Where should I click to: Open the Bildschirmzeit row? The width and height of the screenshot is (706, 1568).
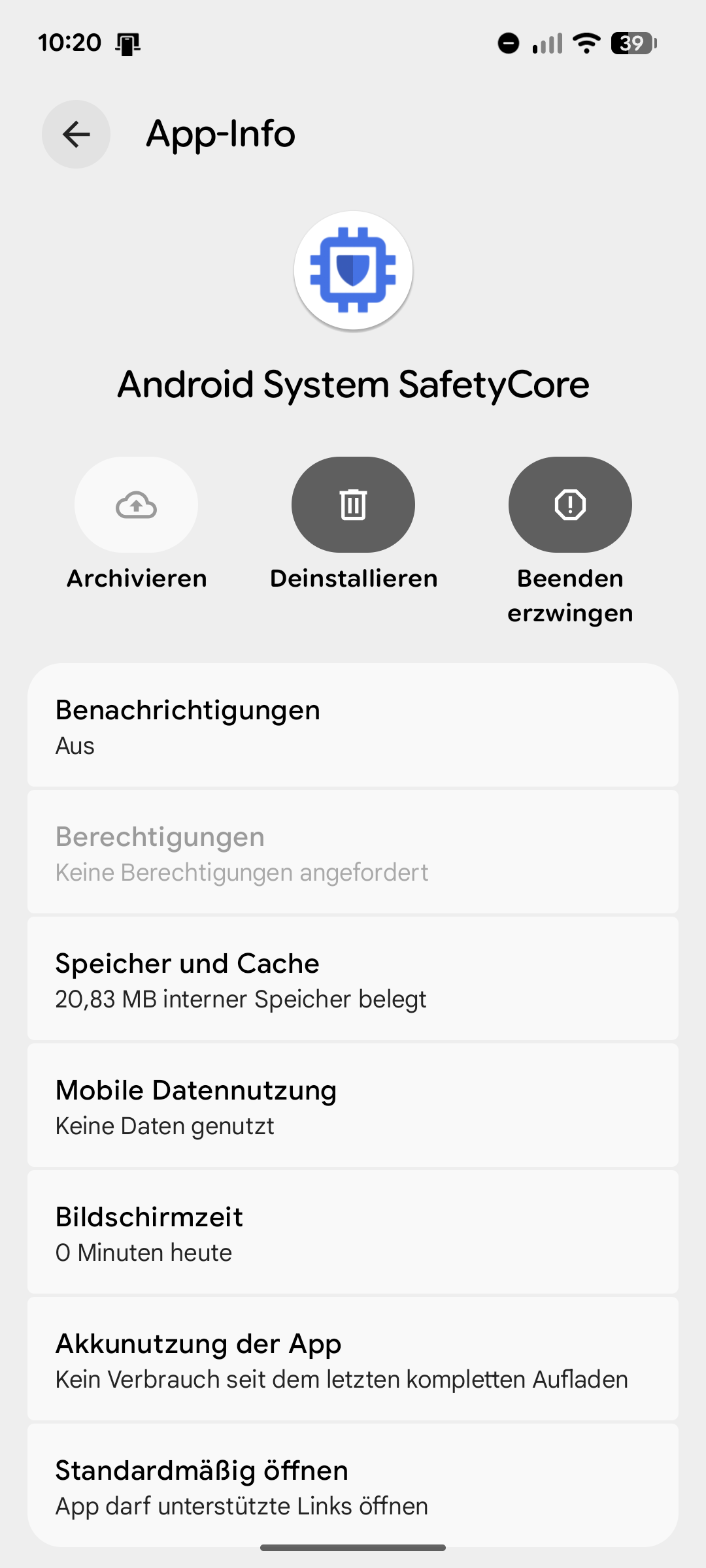pyautogui.click(x=353, y=1232)
